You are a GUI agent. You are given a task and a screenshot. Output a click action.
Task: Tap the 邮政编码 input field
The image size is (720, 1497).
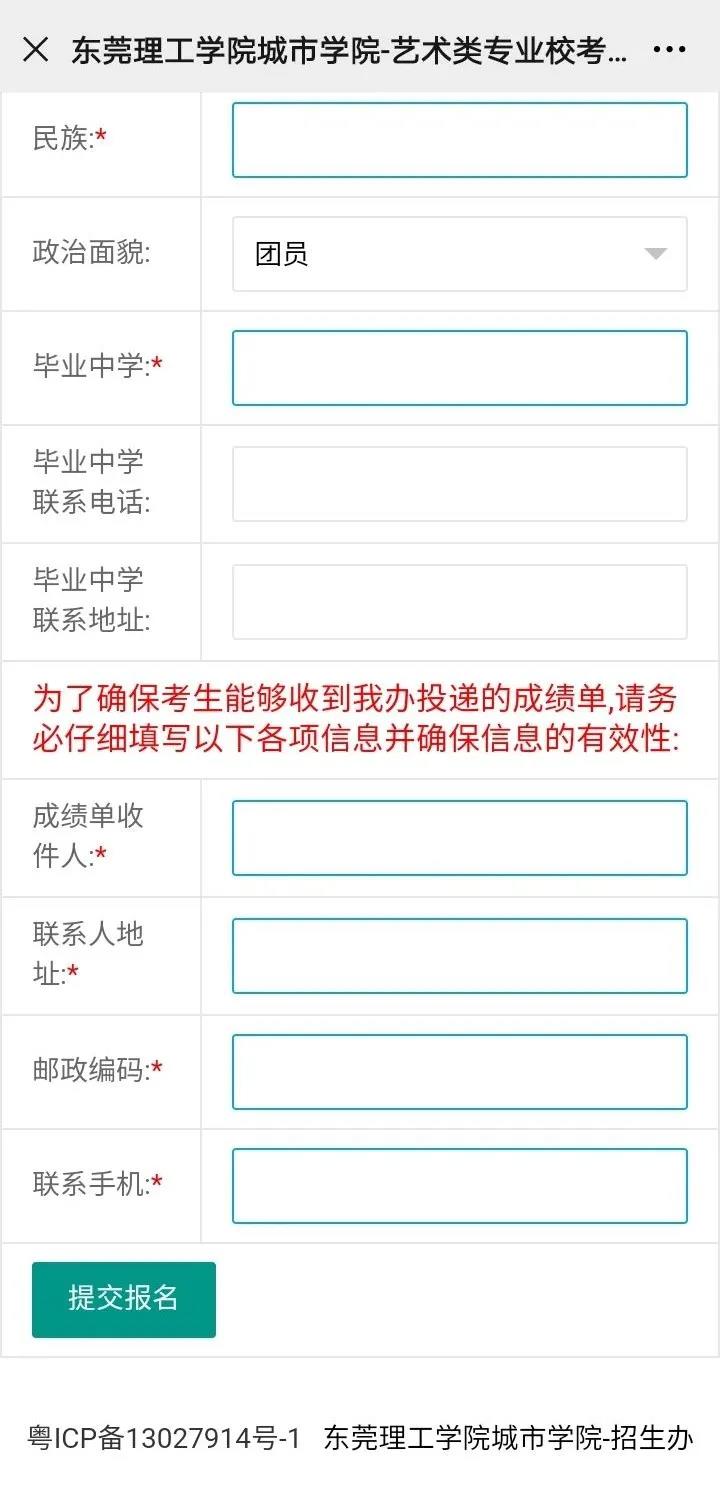459,1072
